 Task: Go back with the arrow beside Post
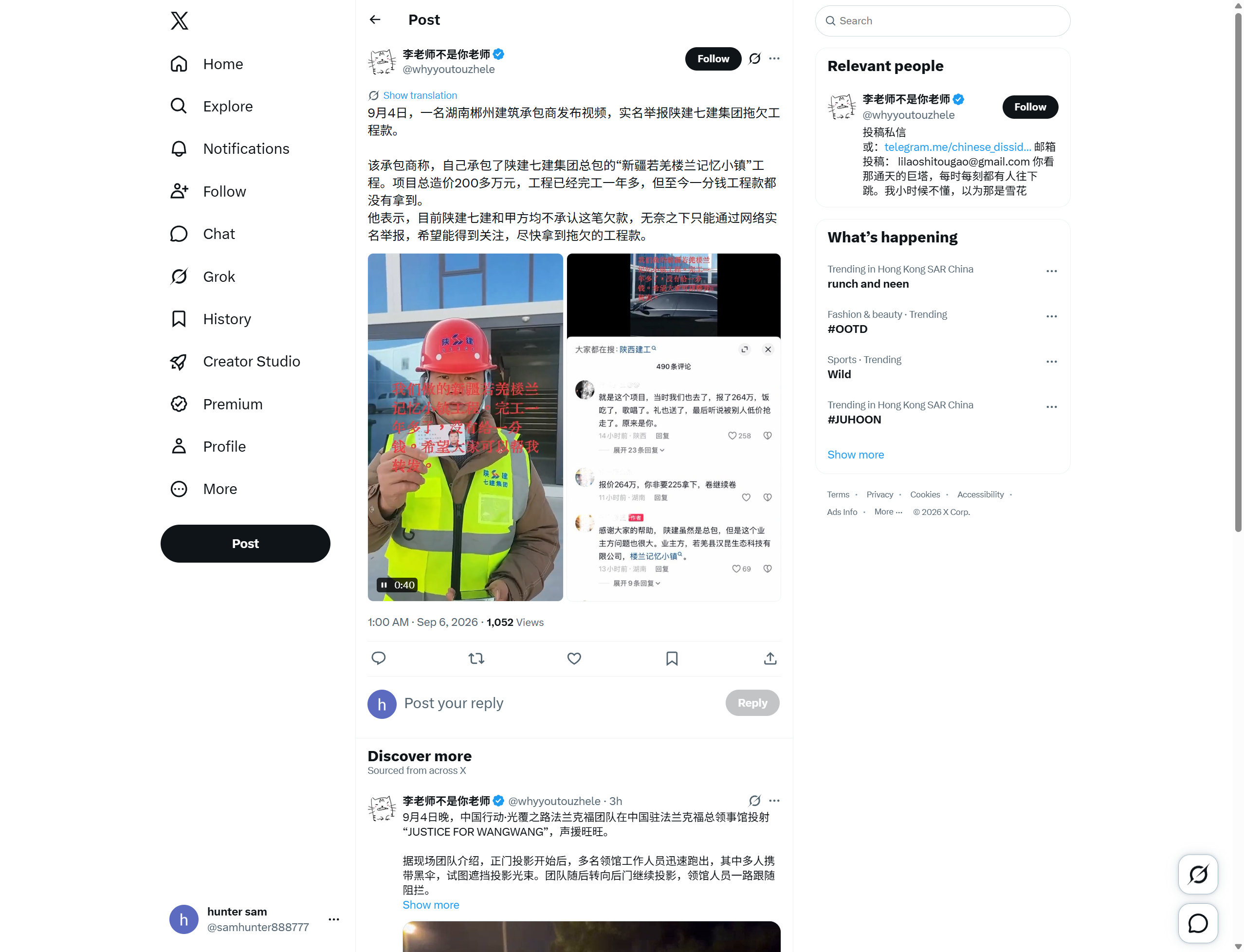[x=375, y=20]
